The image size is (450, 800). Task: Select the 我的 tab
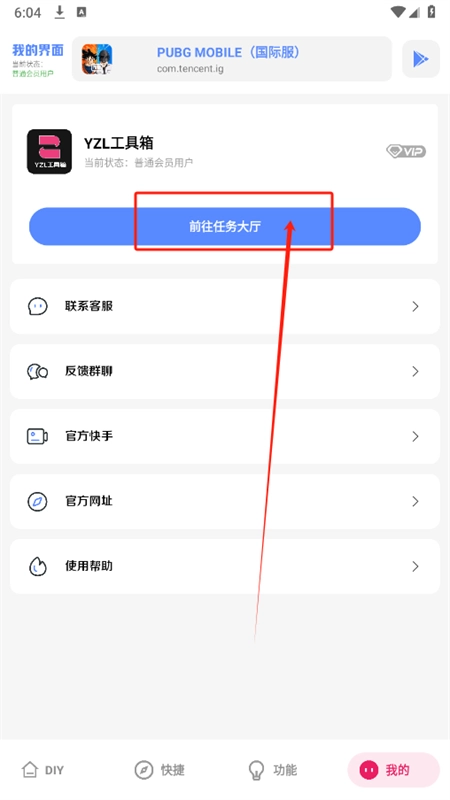click(x=393, y=770)
